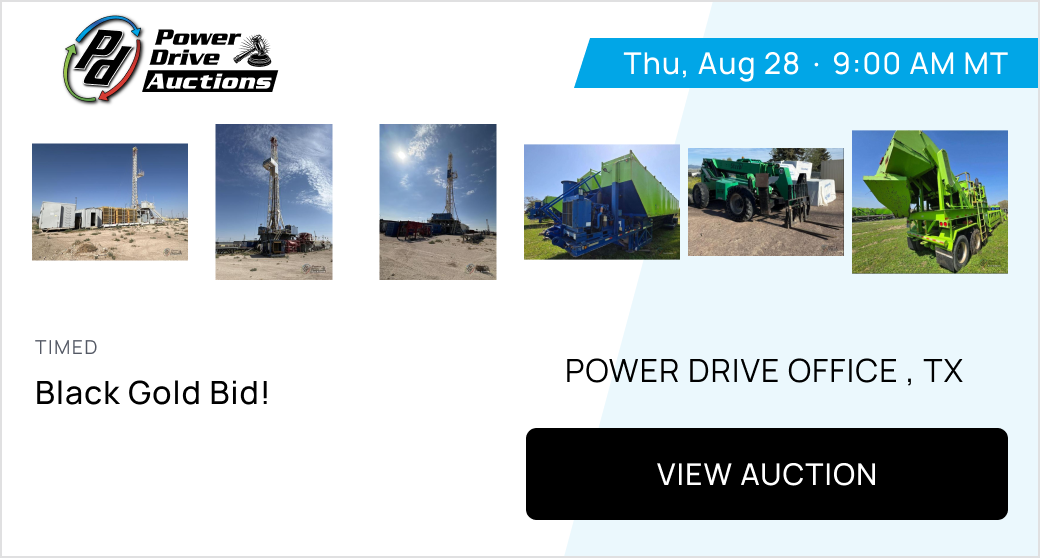
Task: Open the green telehandler photo
Action: tap(765, 202)
